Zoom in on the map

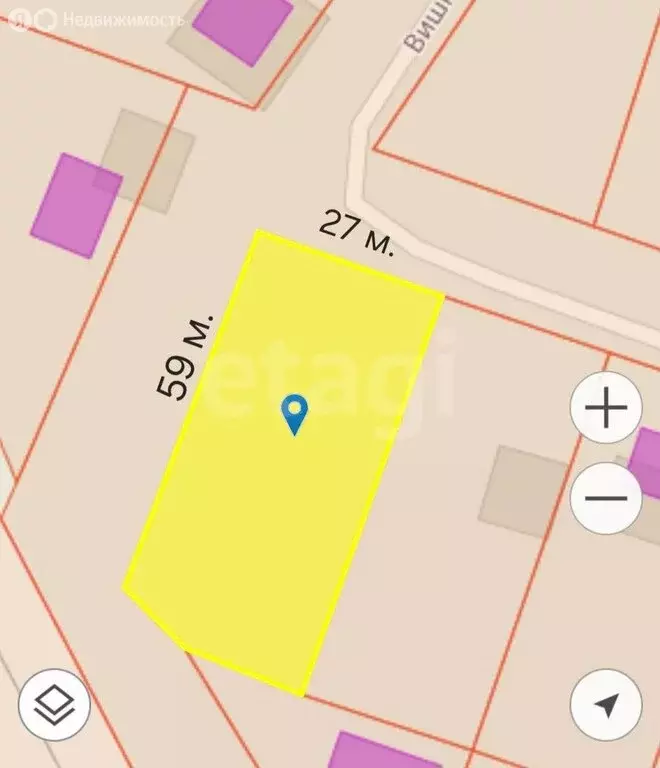pyautogui.click(x=605, y=408)
